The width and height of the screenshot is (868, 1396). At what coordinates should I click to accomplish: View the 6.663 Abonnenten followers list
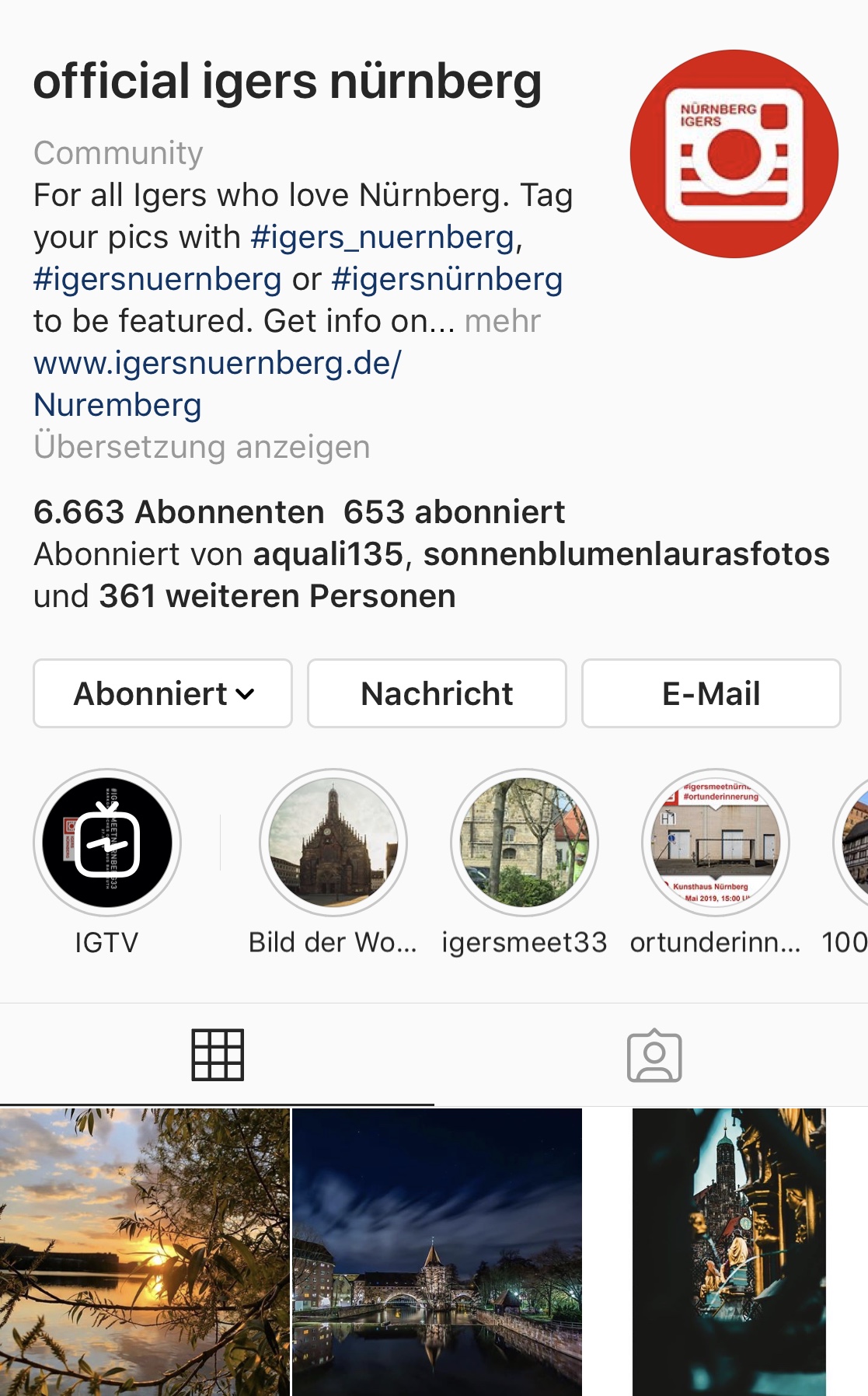[179, 512]
